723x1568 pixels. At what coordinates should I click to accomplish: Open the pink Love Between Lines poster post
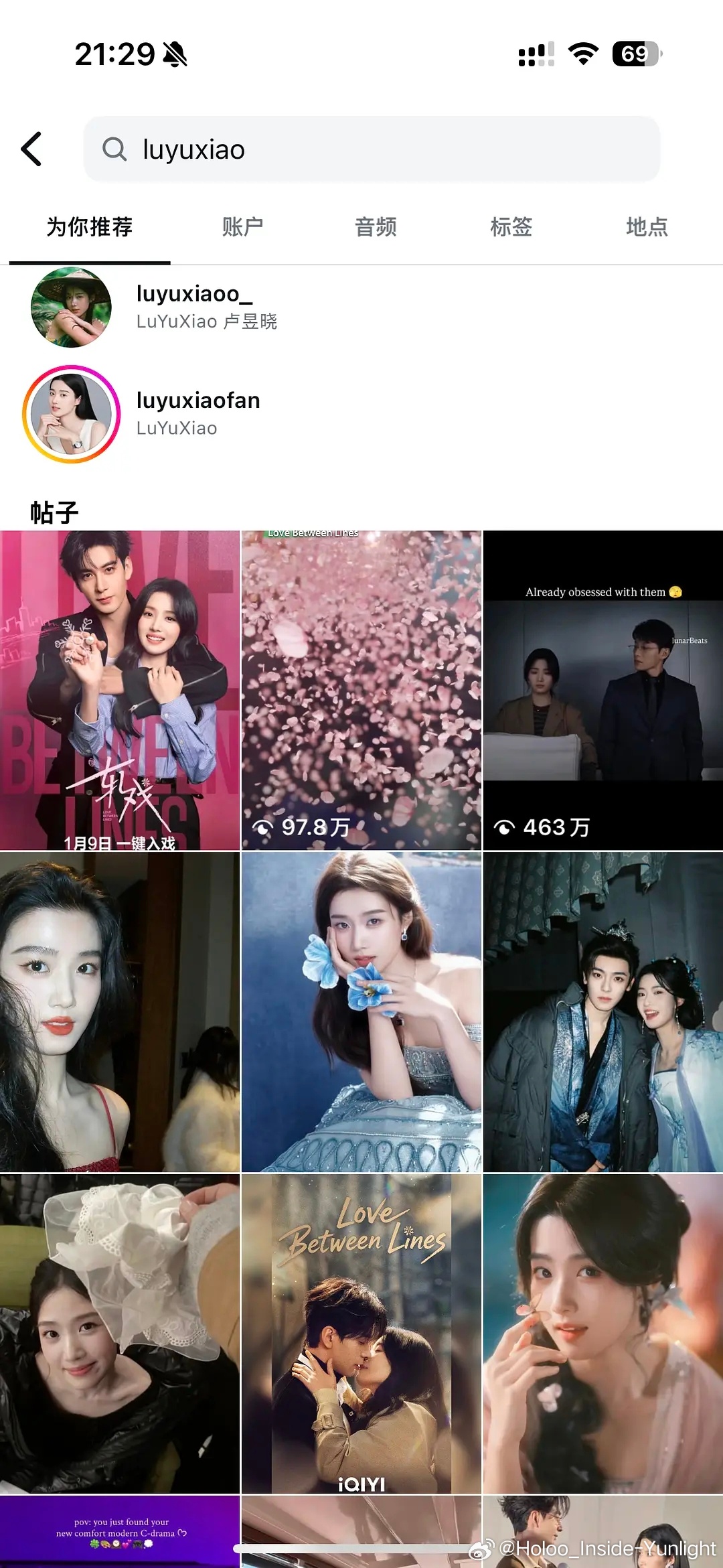point(120,690)
